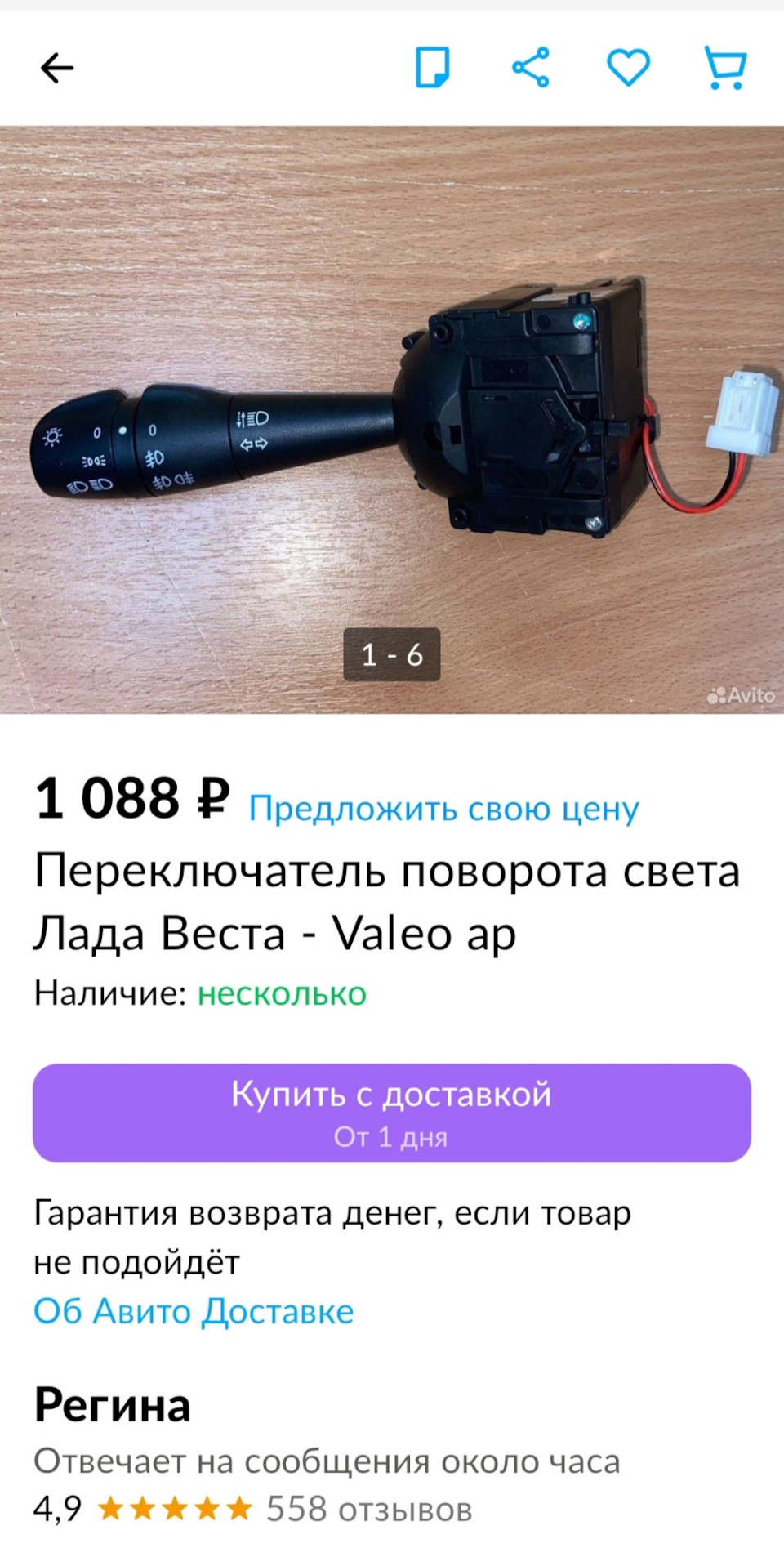This screenshot has height=1548, width=784.
Task: Tap 'Купить с доставкой' button
Action: [x=392, y=1113]
